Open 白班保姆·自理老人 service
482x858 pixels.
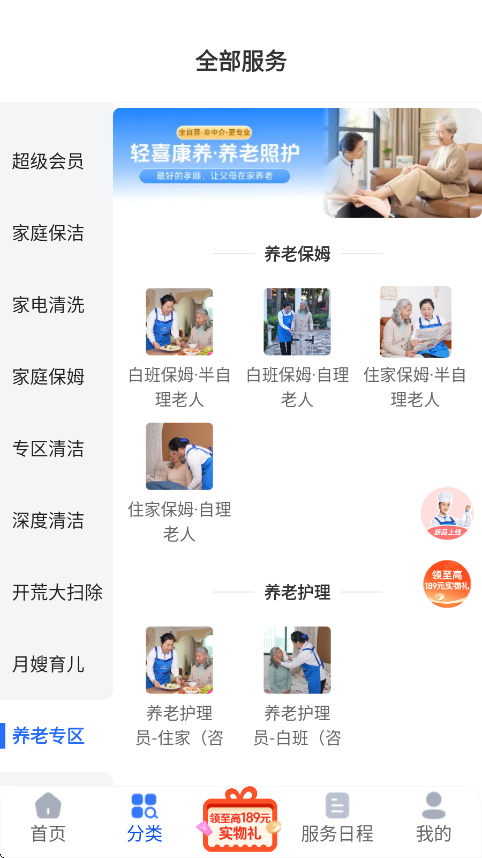tap(297, 349)
